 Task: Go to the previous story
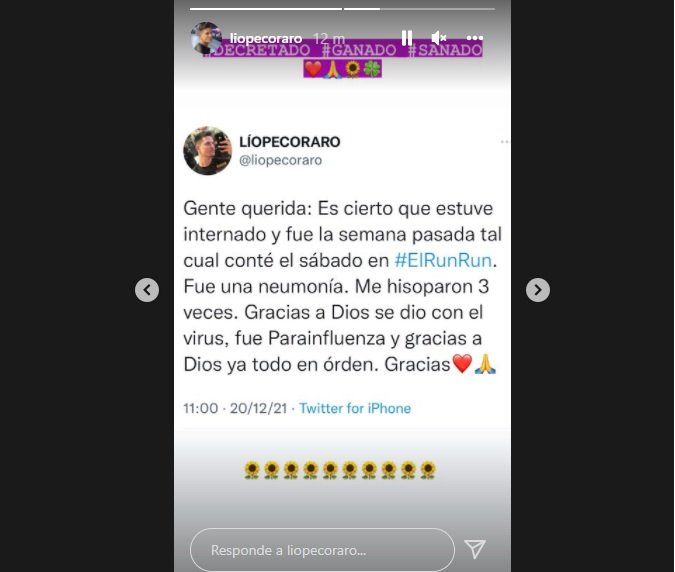point(147,290)
